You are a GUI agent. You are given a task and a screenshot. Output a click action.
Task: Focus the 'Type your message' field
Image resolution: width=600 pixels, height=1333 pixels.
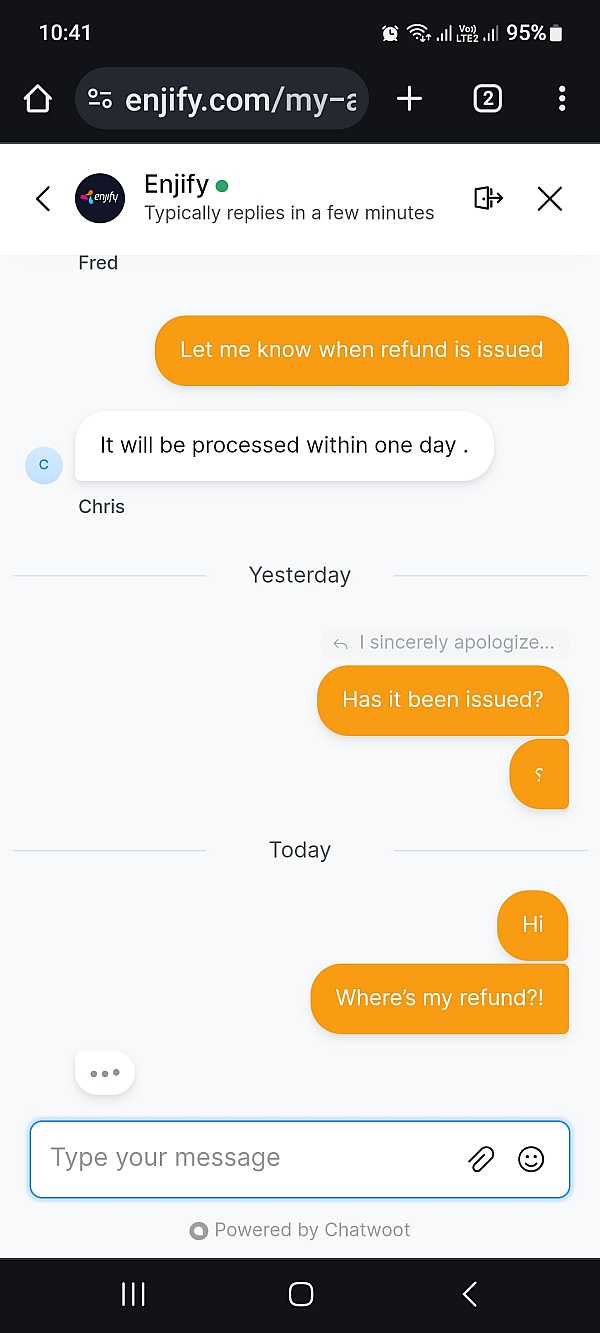point(250,1158)
